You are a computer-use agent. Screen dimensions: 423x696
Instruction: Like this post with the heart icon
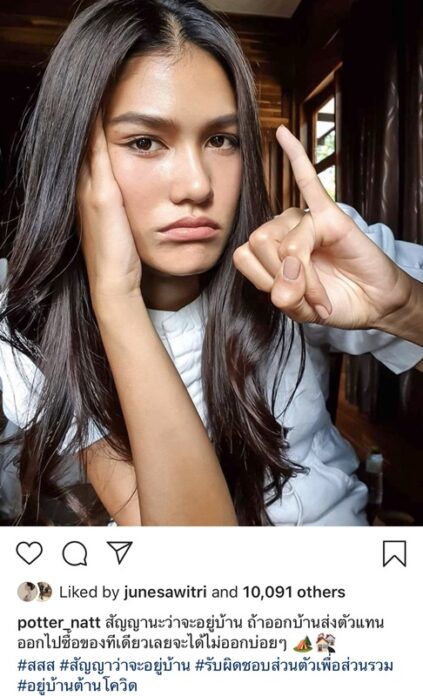pyautogui.click(x=29, y=553)
